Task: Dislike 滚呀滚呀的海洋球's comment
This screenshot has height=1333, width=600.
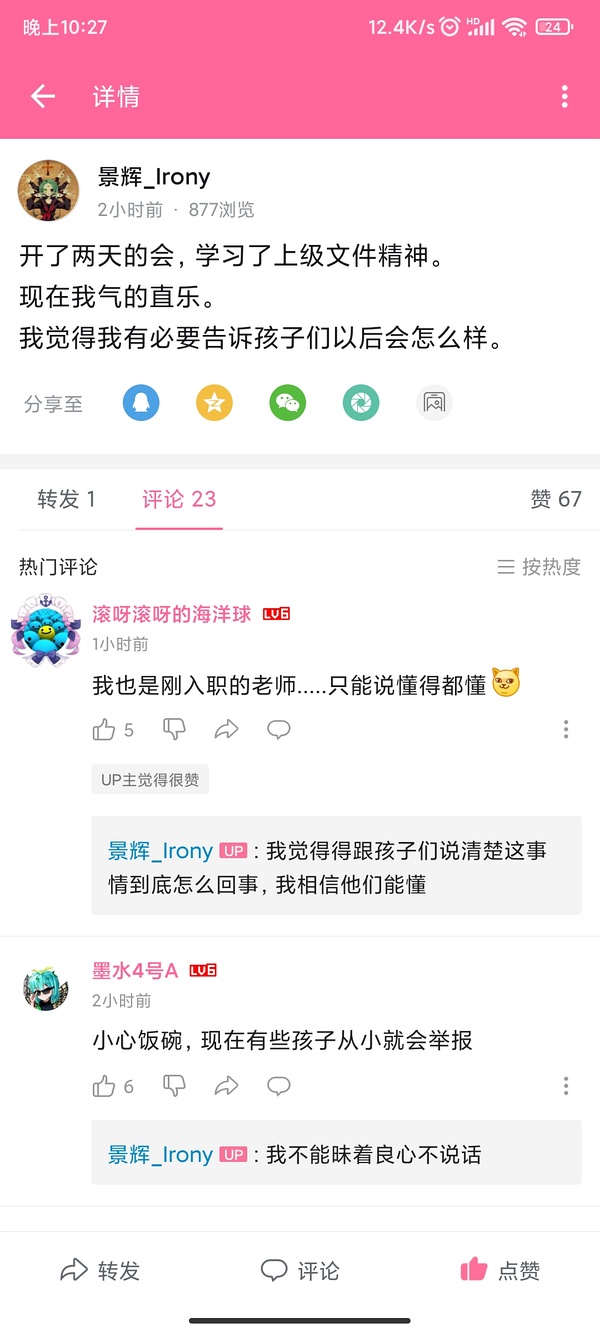Action: coord(175,730)
